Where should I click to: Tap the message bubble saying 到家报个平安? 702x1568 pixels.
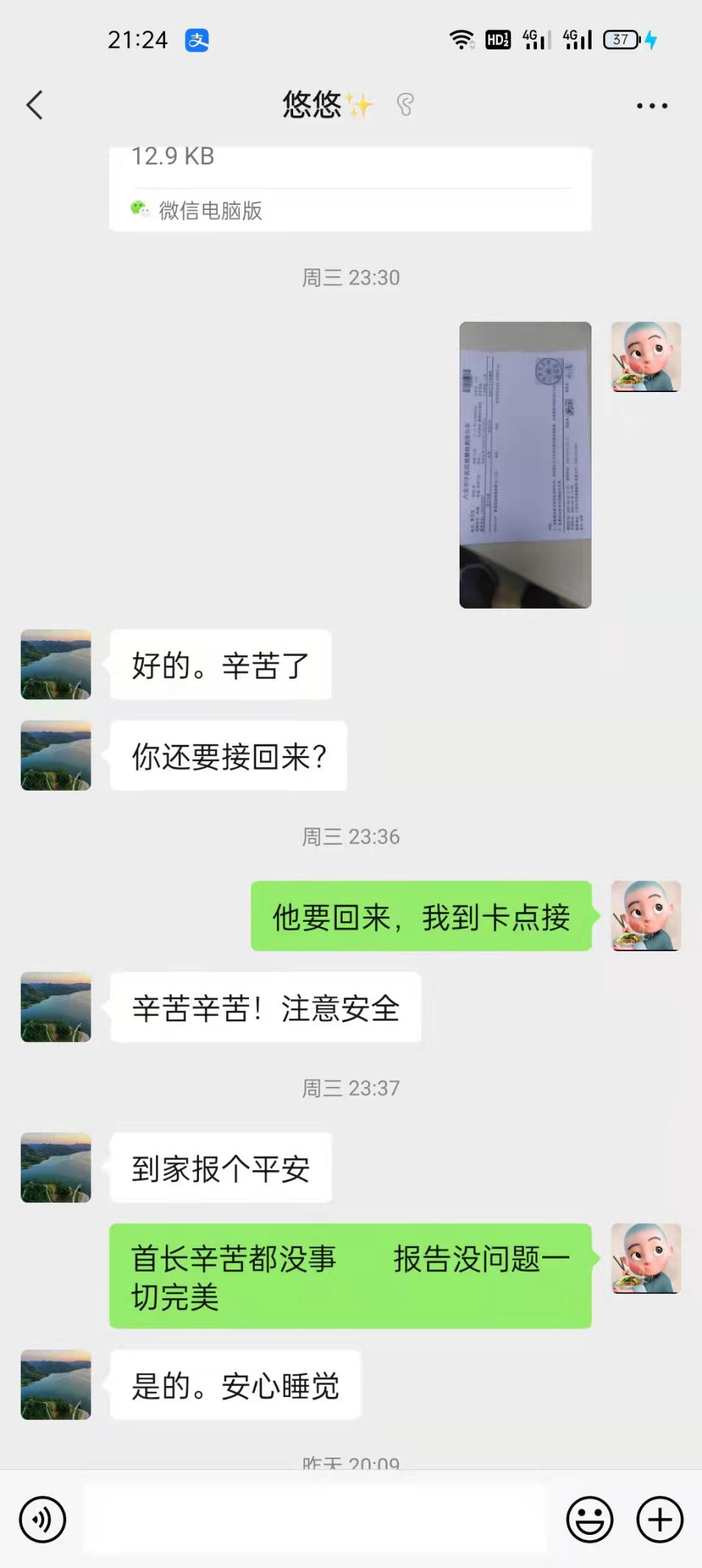click(221, 1169)
